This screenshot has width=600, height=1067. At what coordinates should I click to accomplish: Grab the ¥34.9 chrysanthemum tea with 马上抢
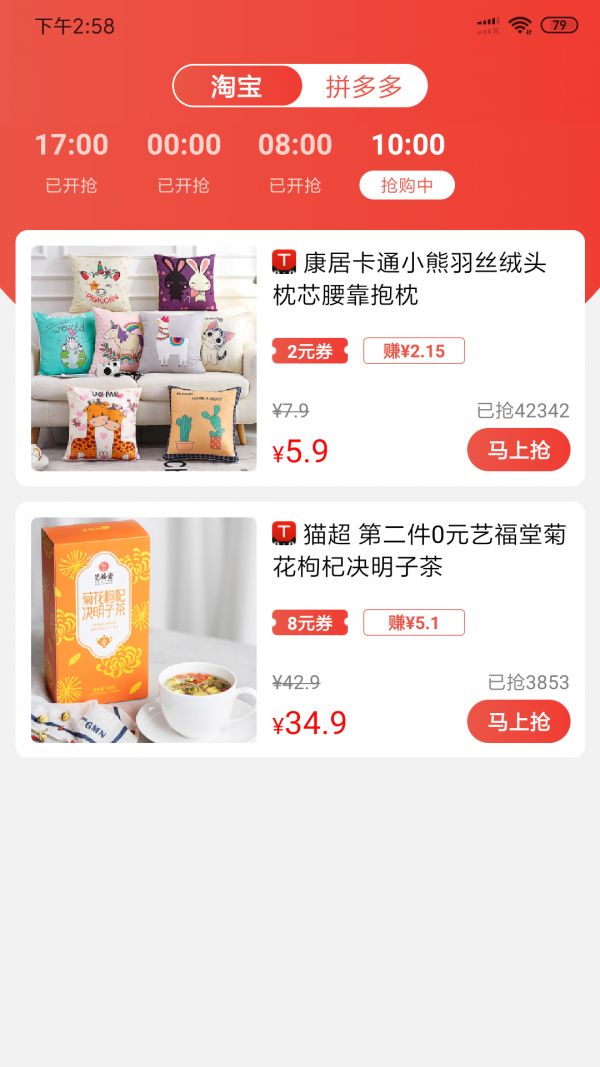pos(518,722)
